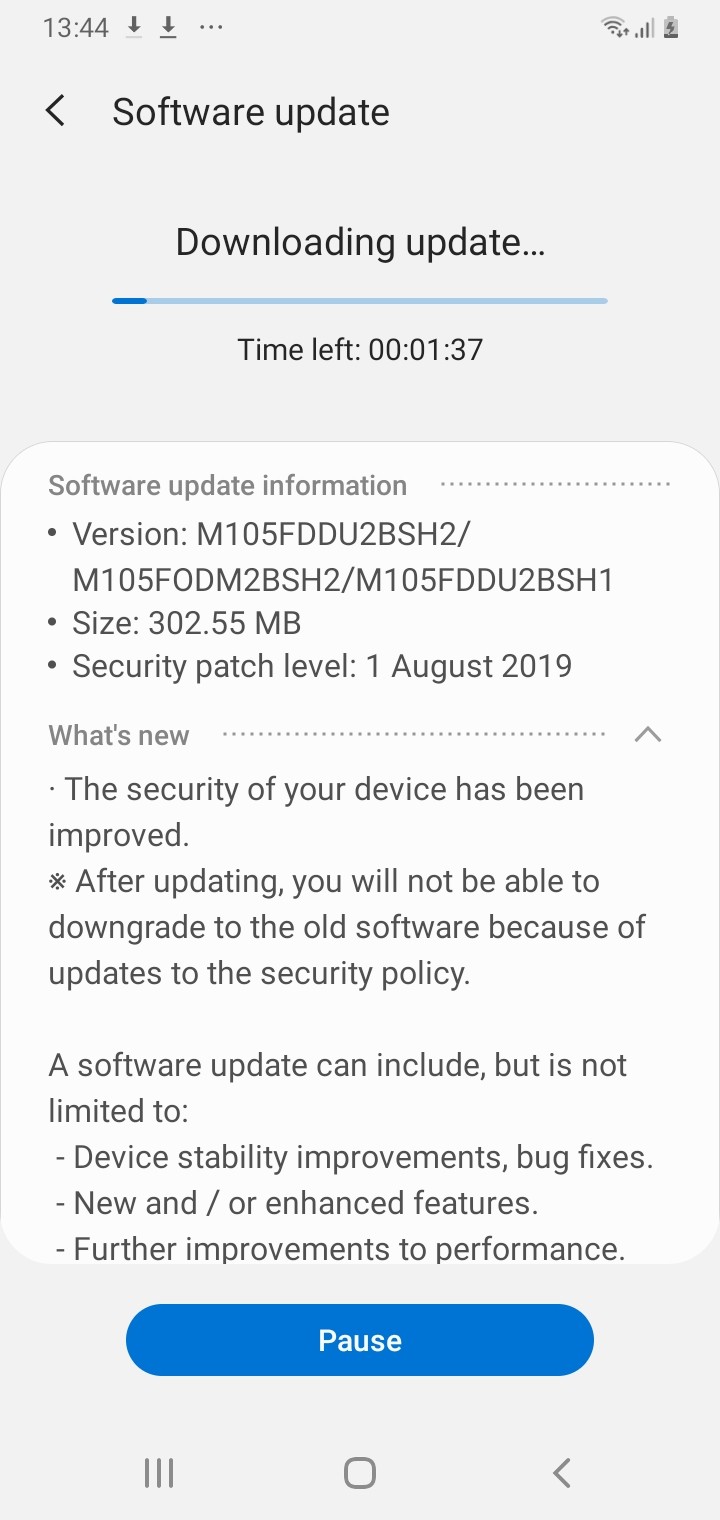Screen dimensions: 720x1520
Task: Pause the update download
Action: coord(360,1340)
